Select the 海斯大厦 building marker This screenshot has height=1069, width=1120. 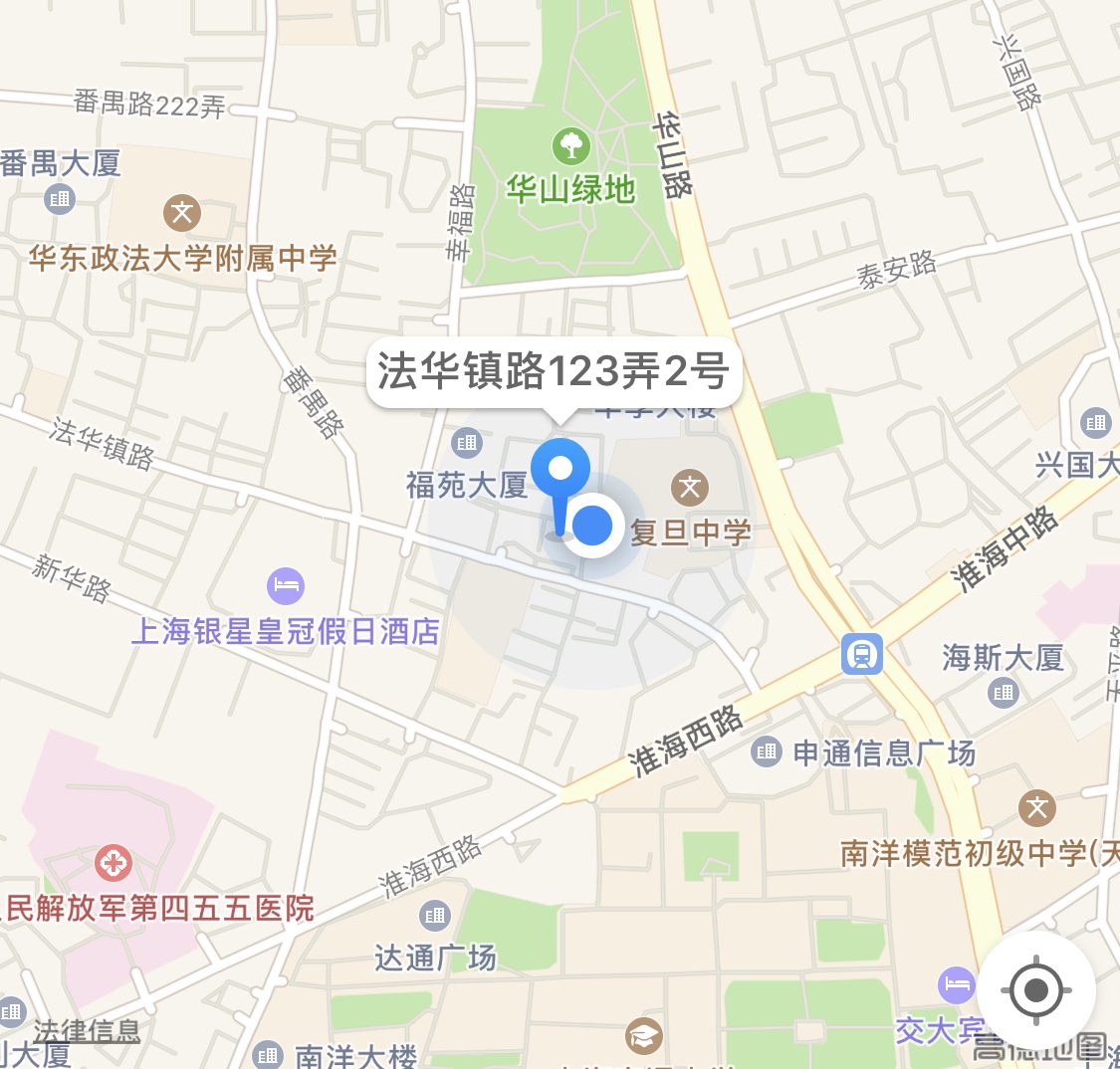point(1004,695)
